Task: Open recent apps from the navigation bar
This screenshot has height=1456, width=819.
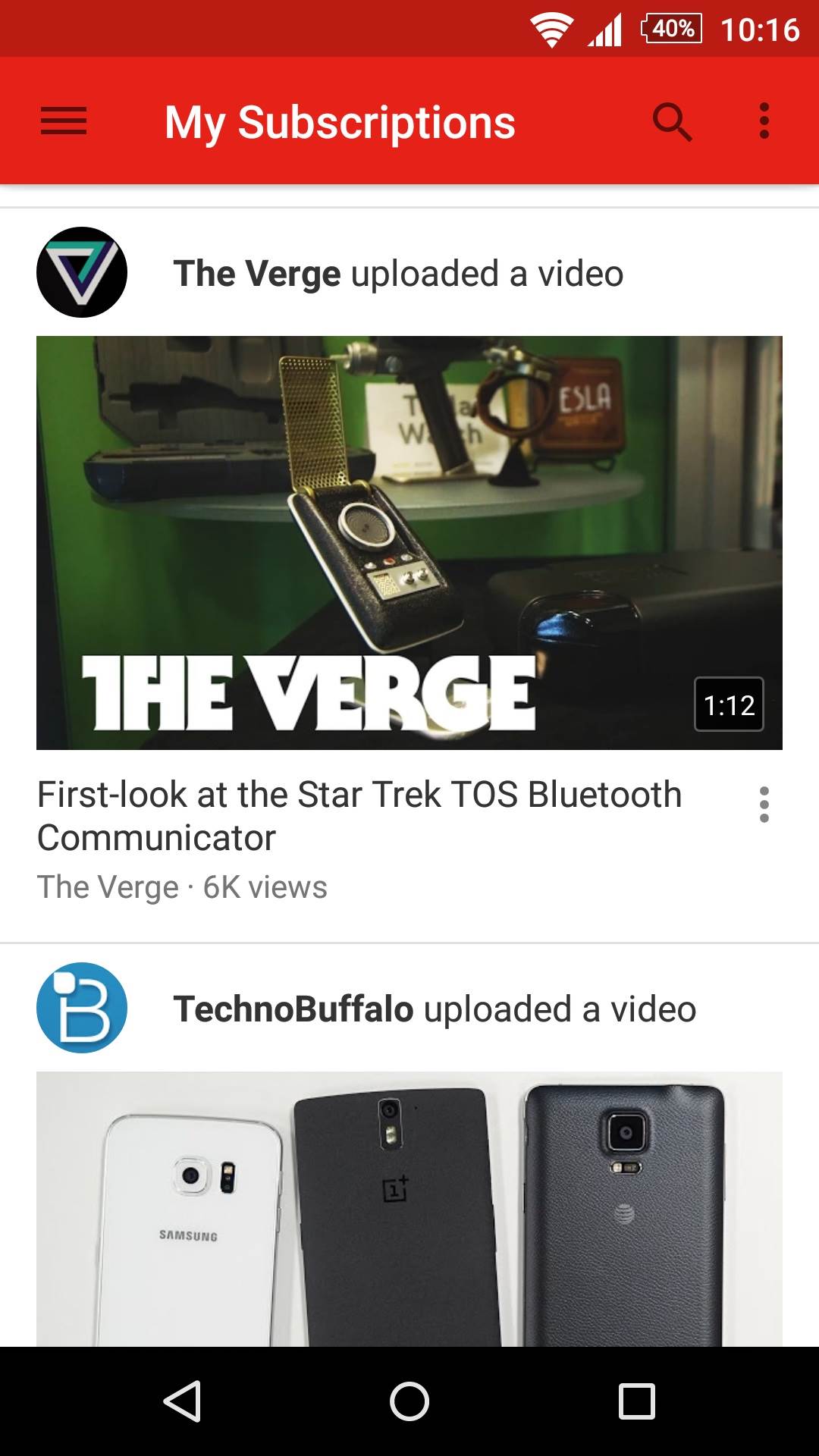Action: pos(636,1401)
